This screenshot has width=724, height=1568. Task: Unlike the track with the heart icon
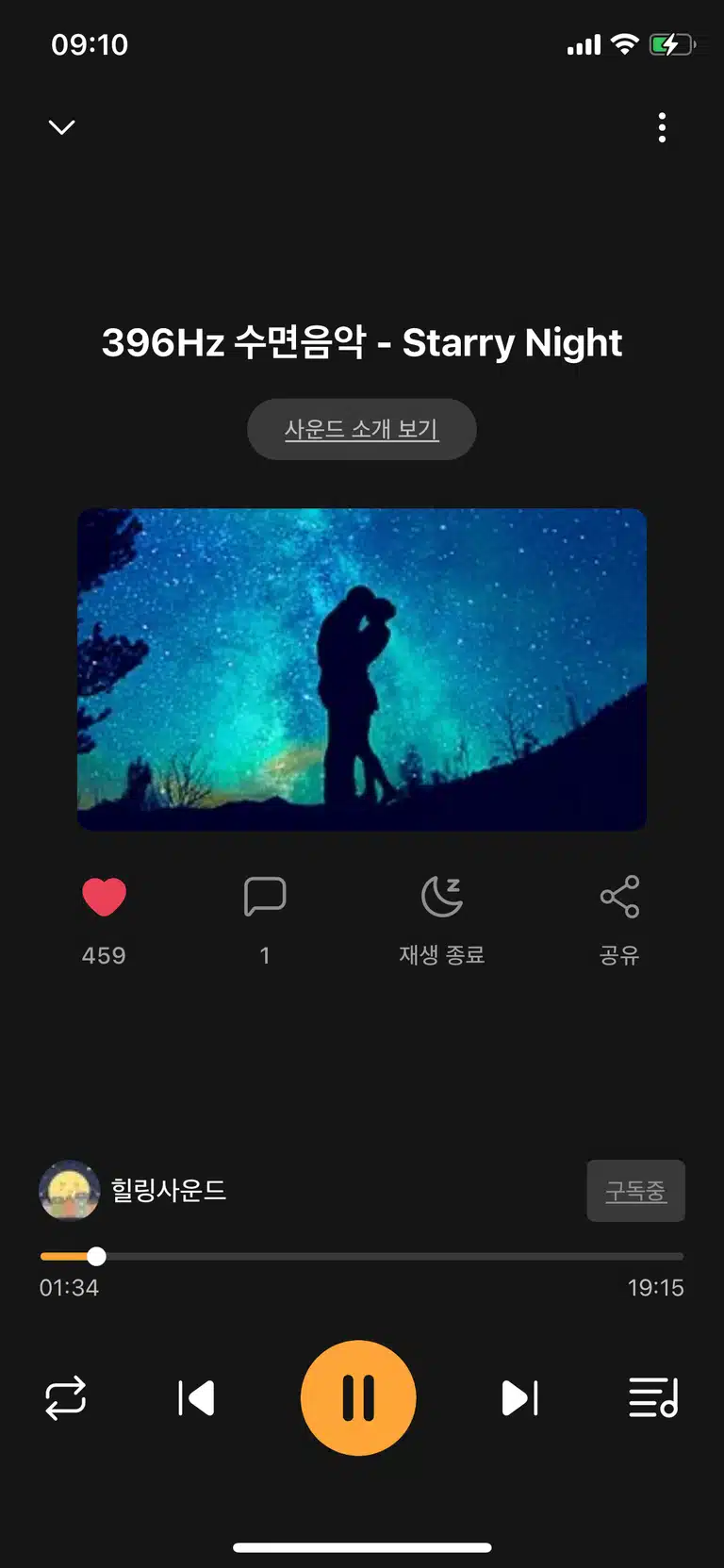tap(104, 897)
